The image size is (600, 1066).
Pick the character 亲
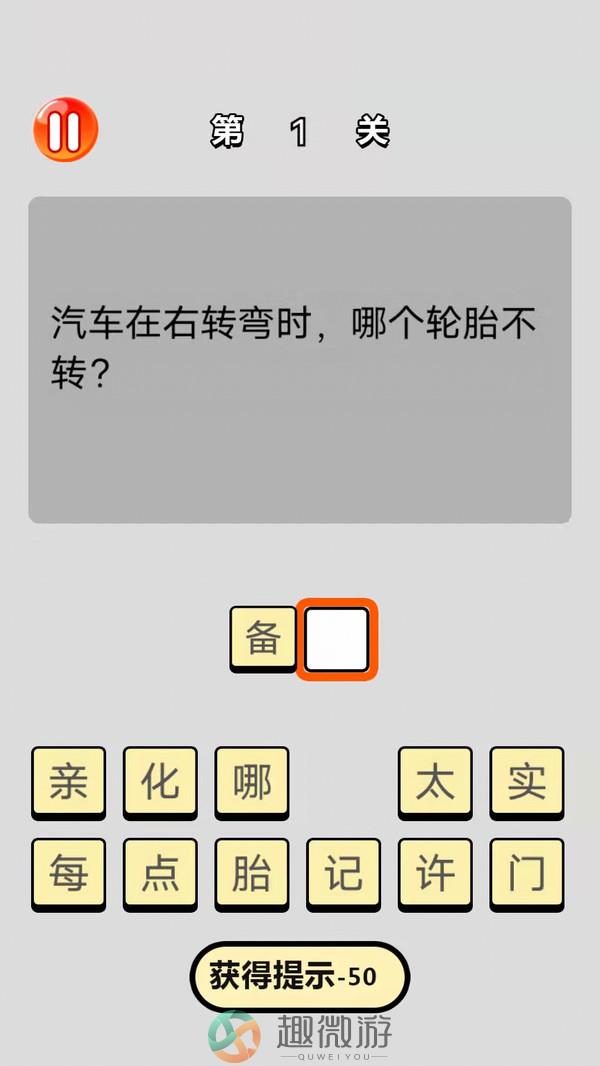[68, 782]
